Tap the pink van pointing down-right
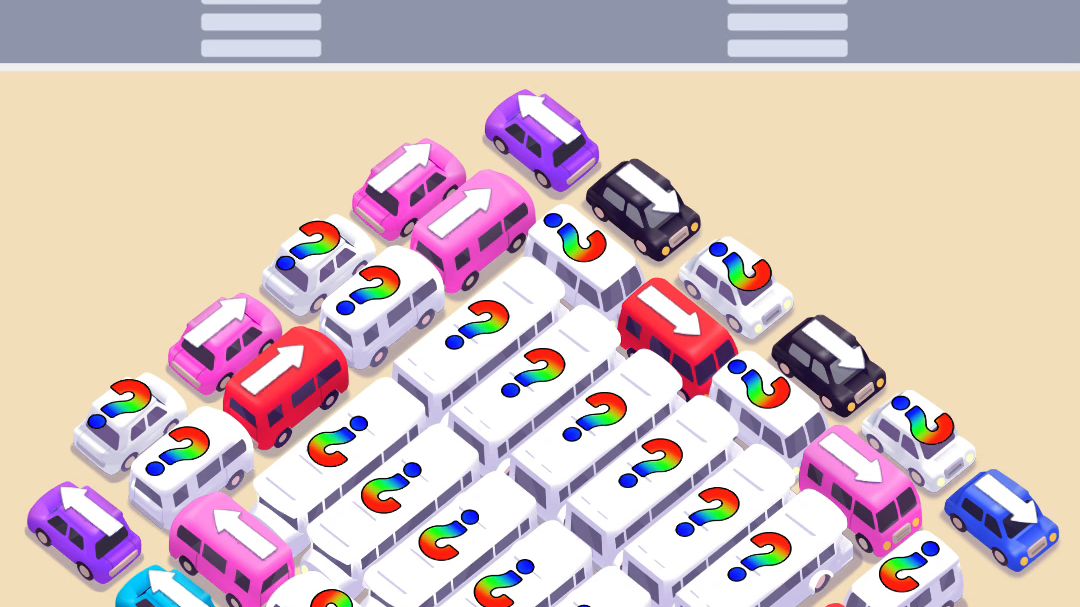Viewport: 1080px width, 607px height. (x=859, y=486)
